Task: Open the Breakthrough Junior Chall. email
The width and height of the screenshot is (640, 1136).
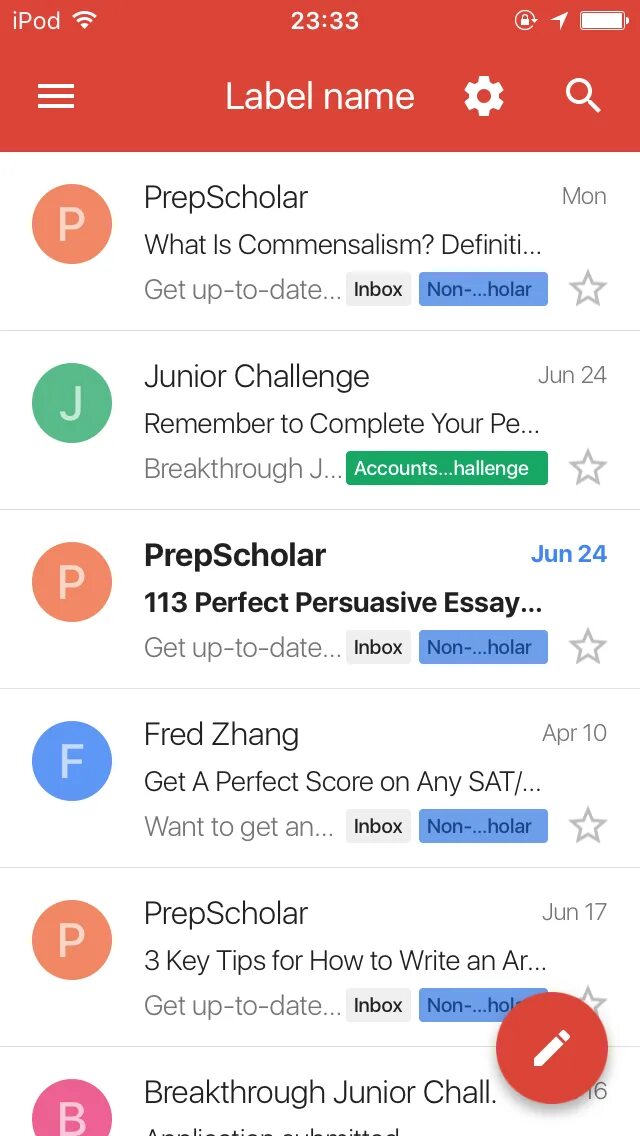Action: (320, 1100)
